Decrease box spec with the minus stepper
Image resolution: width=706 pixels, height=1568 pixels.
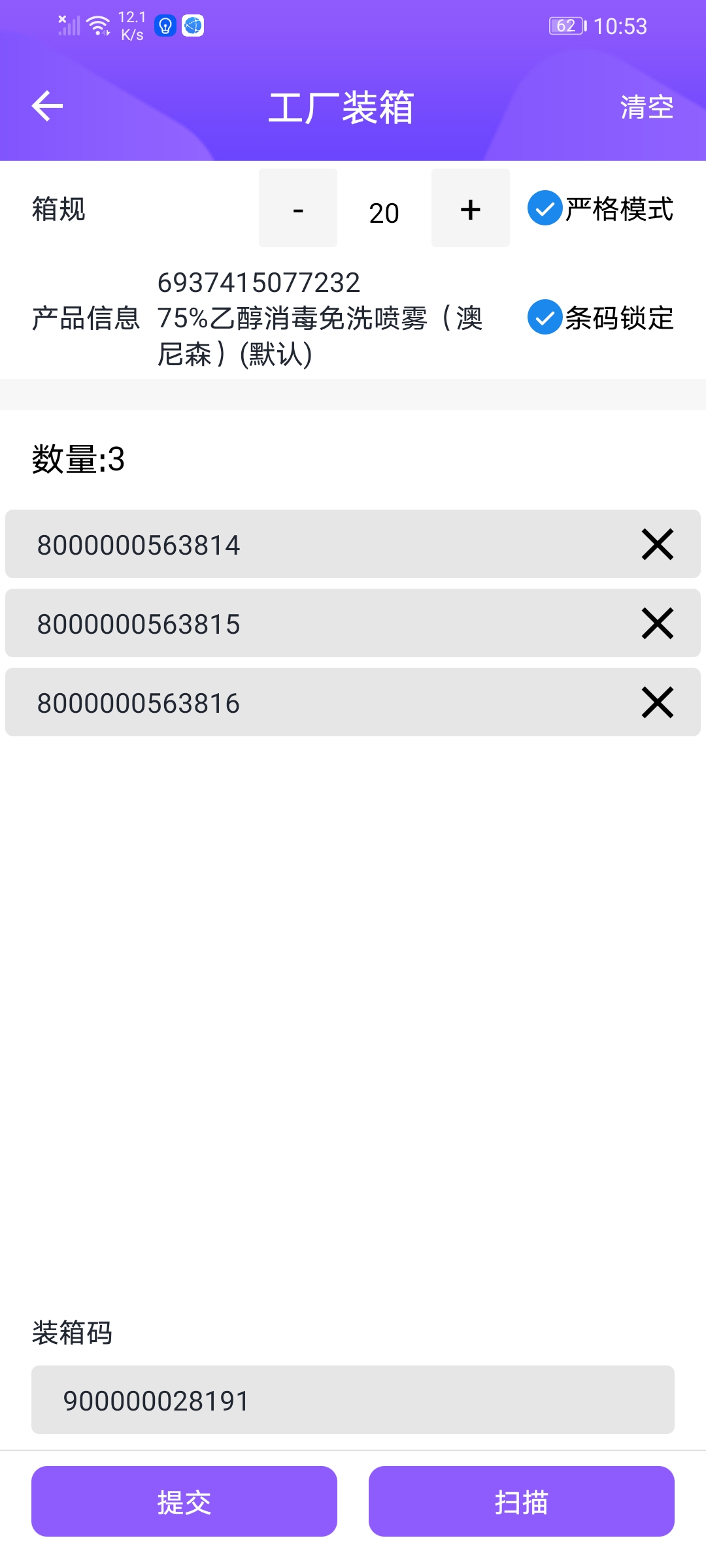pos(297,210)
